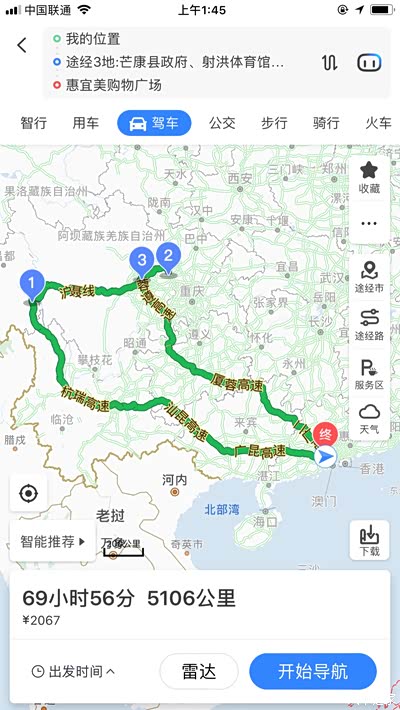Image resolution: width=400 pixels, height=710 pixels.
Task: Open the 出发时间 departure time picker
Action: (73, 672)
